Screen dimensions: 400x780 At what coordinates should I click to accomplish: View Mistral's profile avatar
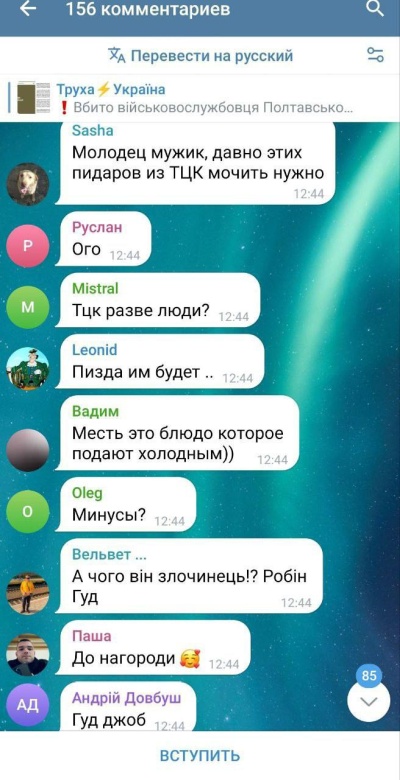coord(28,307)
